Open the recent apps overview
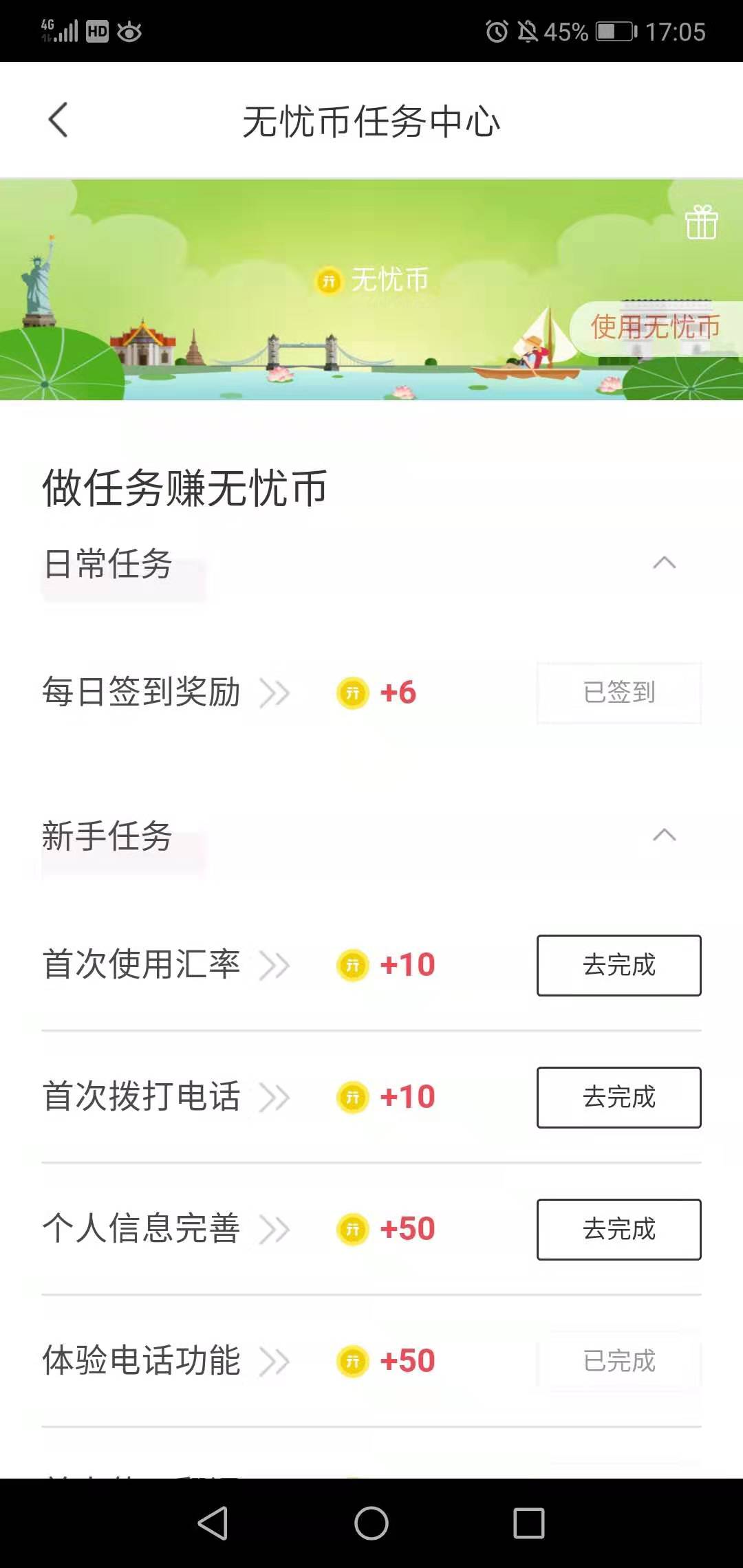The height and width of the screenshot is (1568, 743). tap(529, 1523)
